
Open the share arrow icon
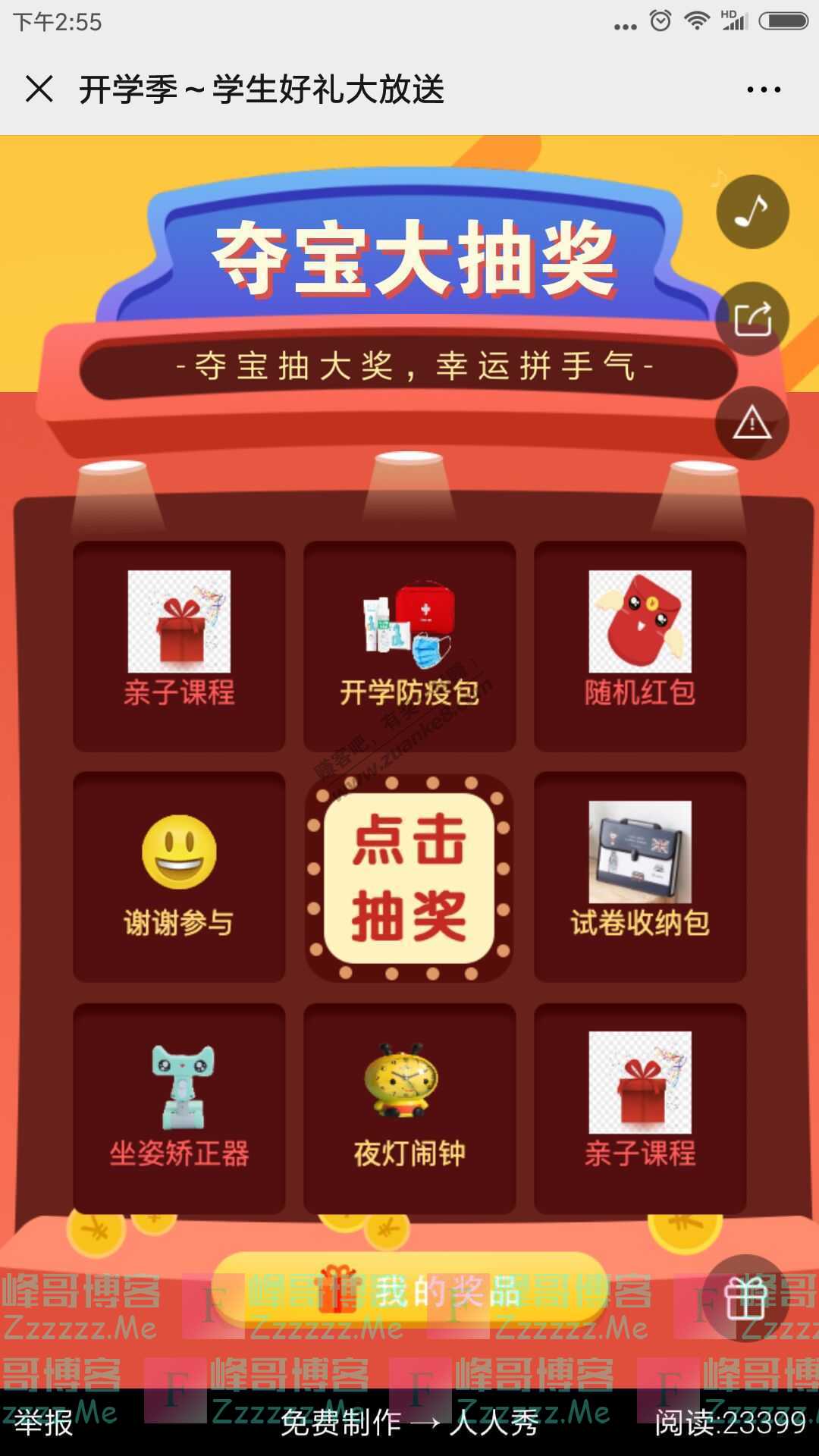click(750, 318)
